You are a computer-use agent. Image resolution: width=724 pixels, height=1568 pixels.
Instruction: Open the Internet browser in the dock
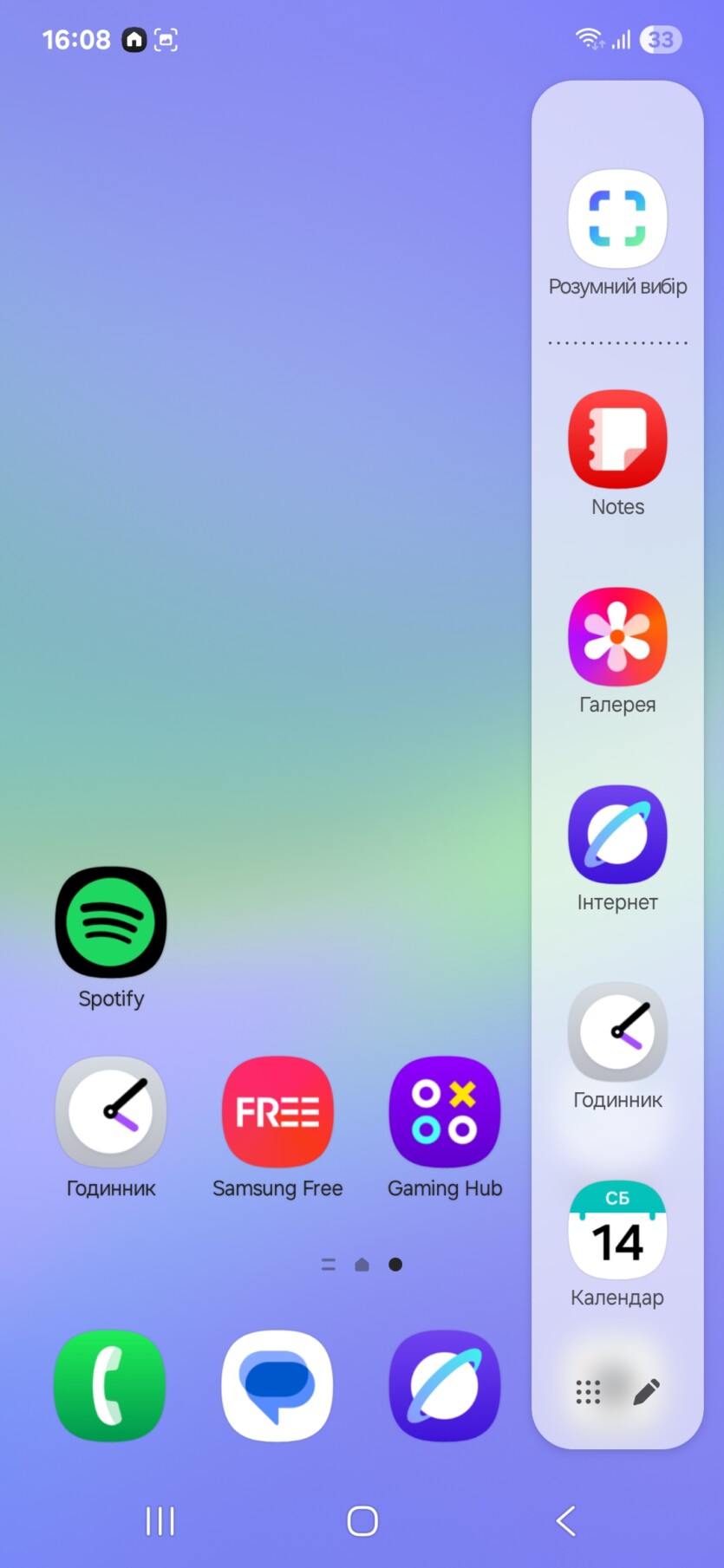[445, 1385]
